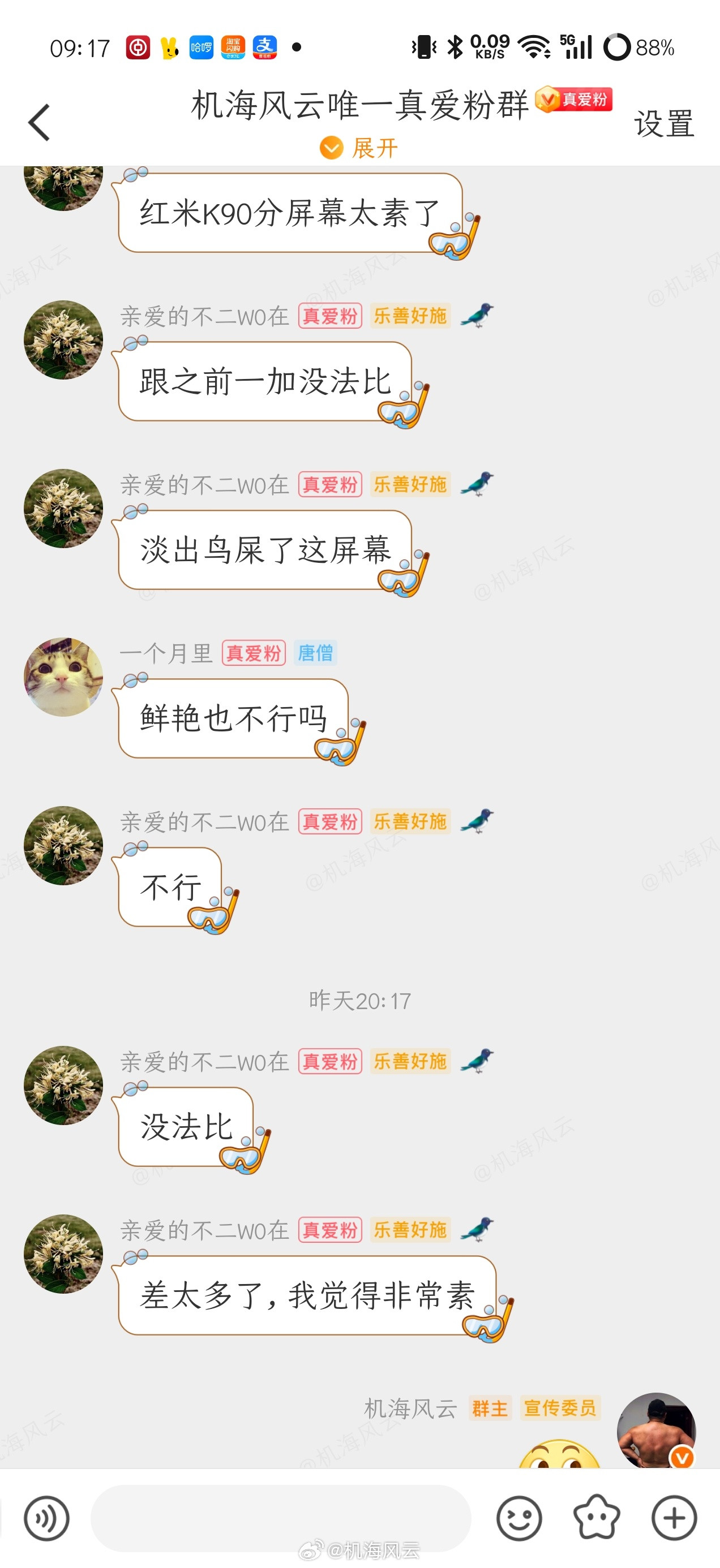Expand the 真爱粉 tag on 一个月里

253,655
